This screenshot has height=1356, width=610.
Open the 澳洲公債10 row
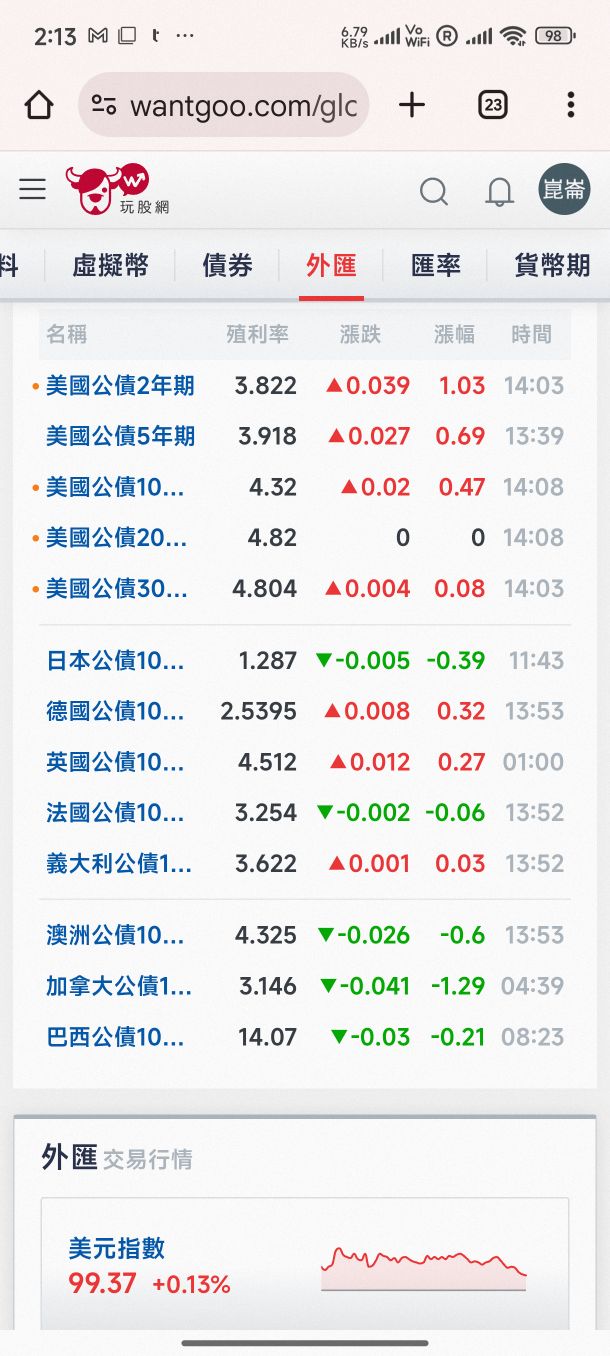click(115, 935)
